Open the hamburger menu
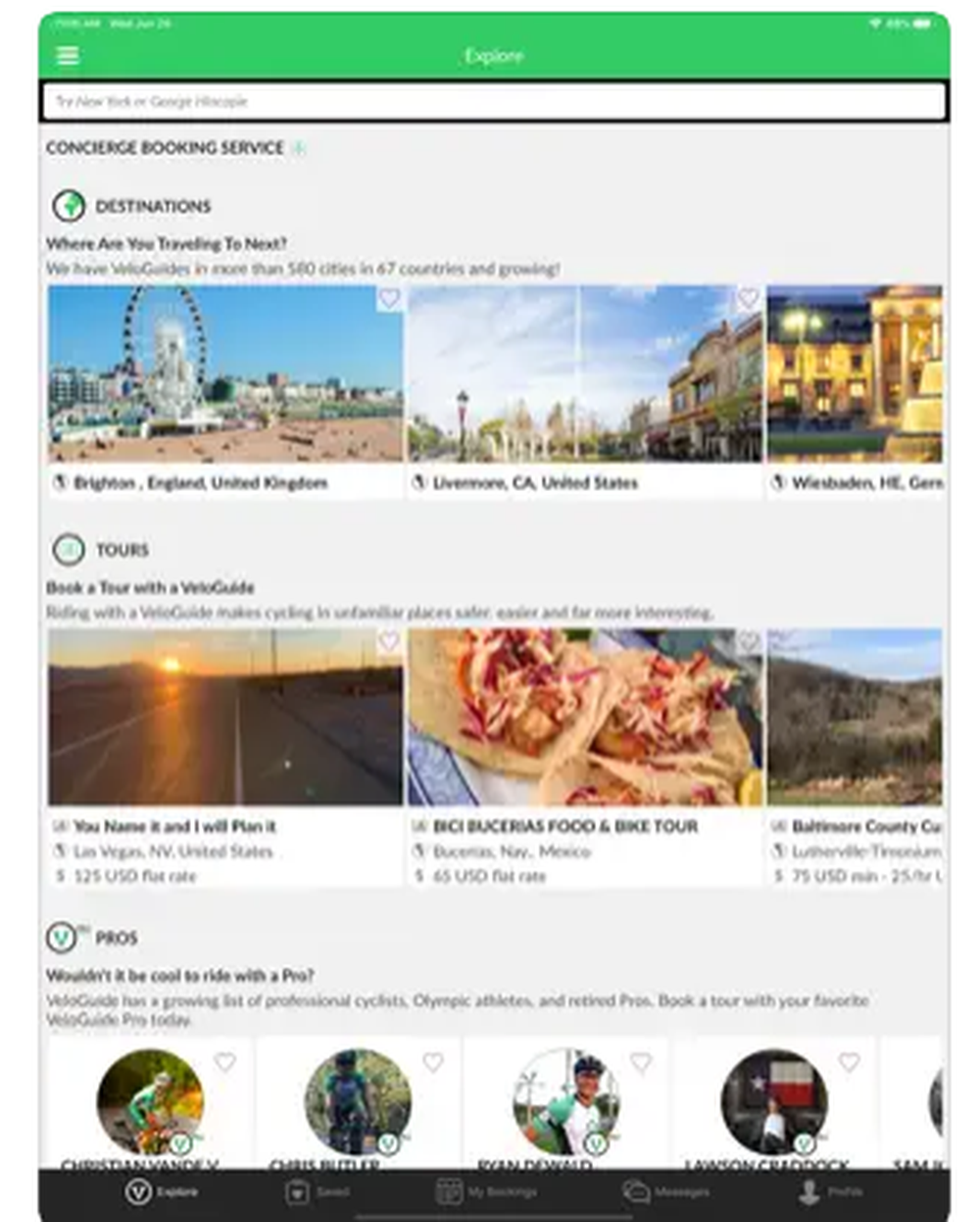The height and width of the screenshot is (1222, 980). click(68, 56)
